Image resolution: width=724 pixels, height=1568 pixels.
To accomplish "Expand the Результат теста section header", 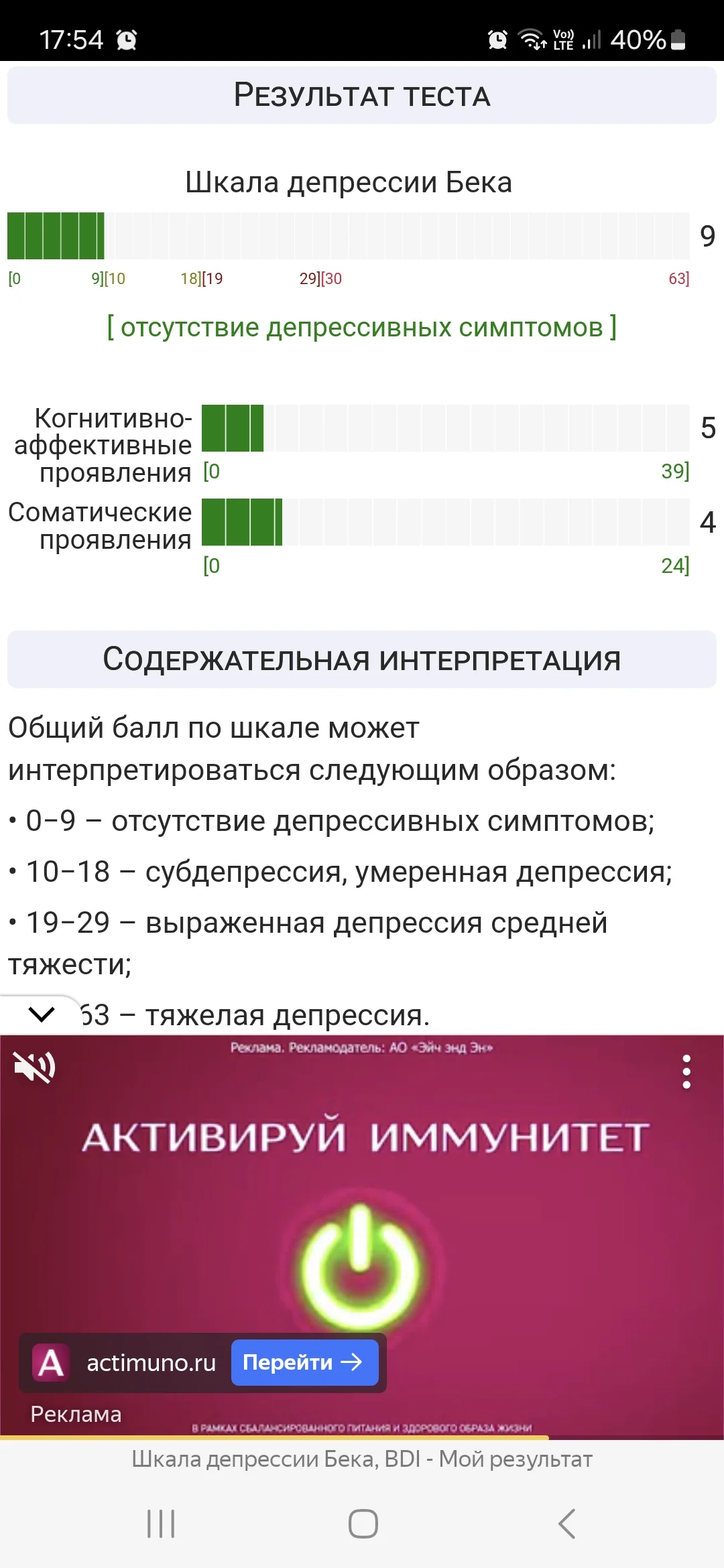I will pyautogui.click(x=362, y=95).
